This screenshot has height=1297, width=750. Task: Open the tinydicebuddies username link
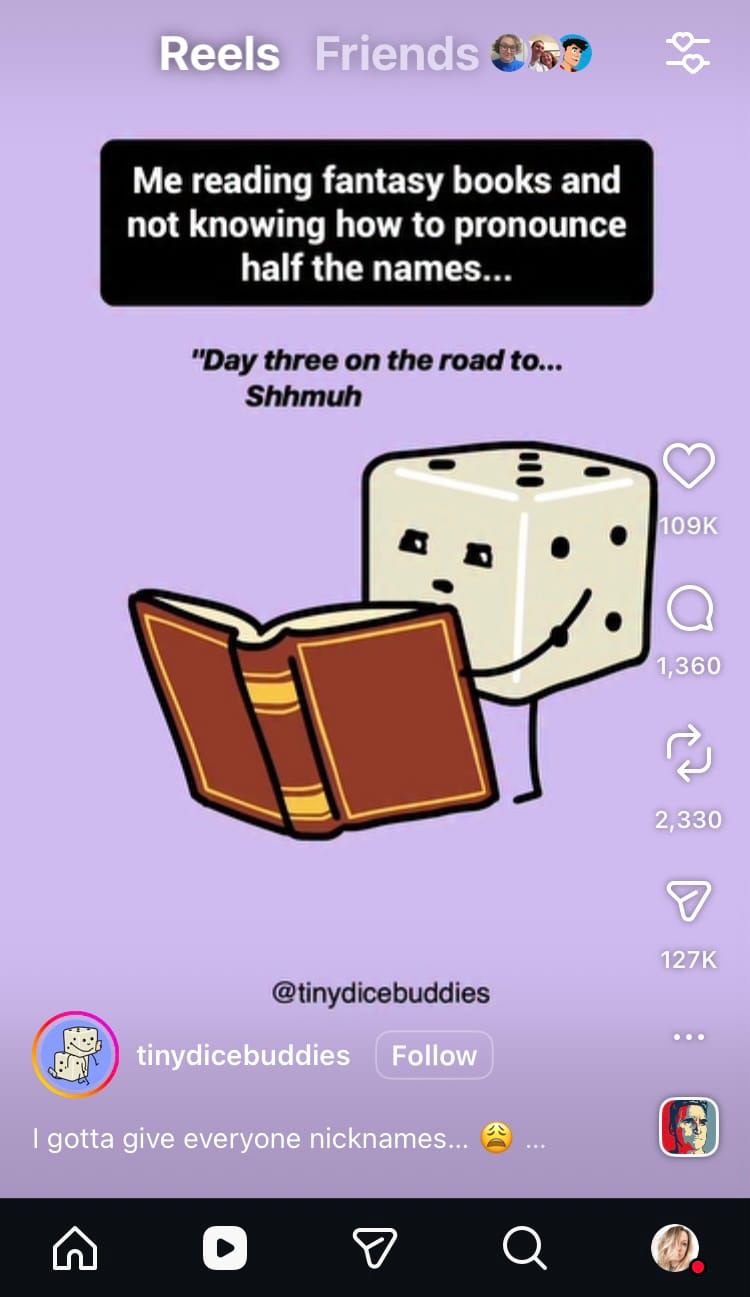[x=243, y=1055]
